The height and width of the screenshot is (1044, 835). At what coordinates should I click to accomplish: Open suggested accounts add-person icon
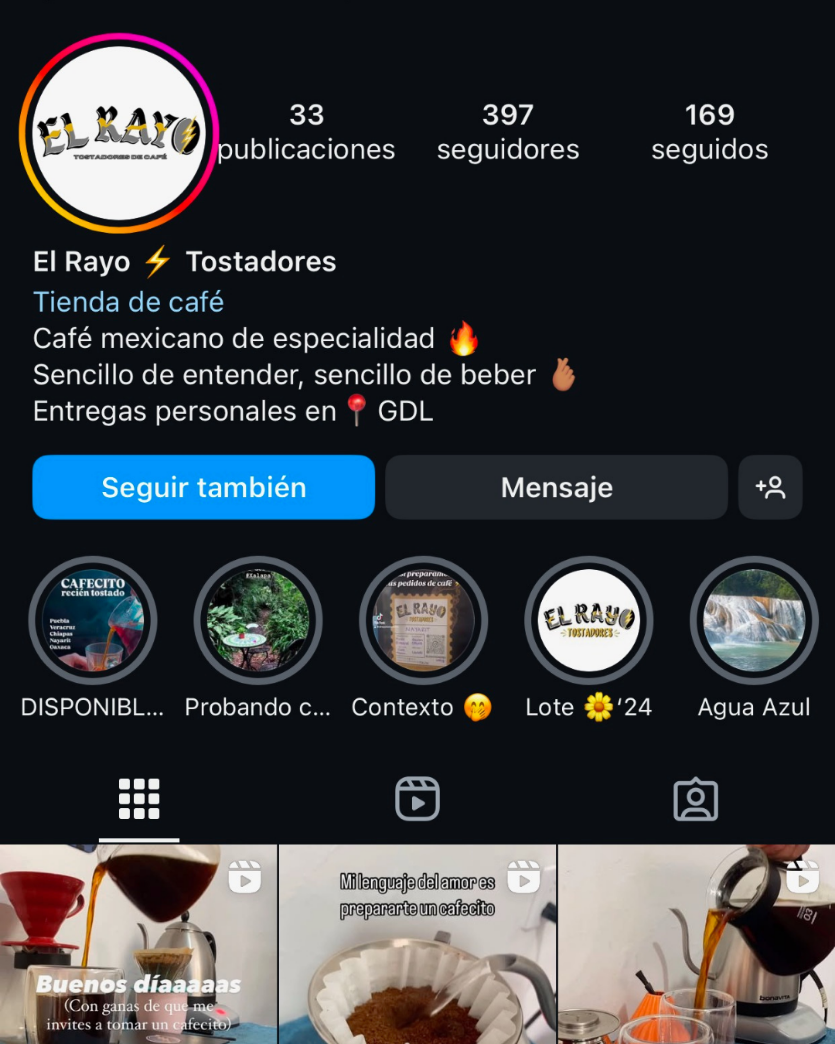[x=770, y=488]
